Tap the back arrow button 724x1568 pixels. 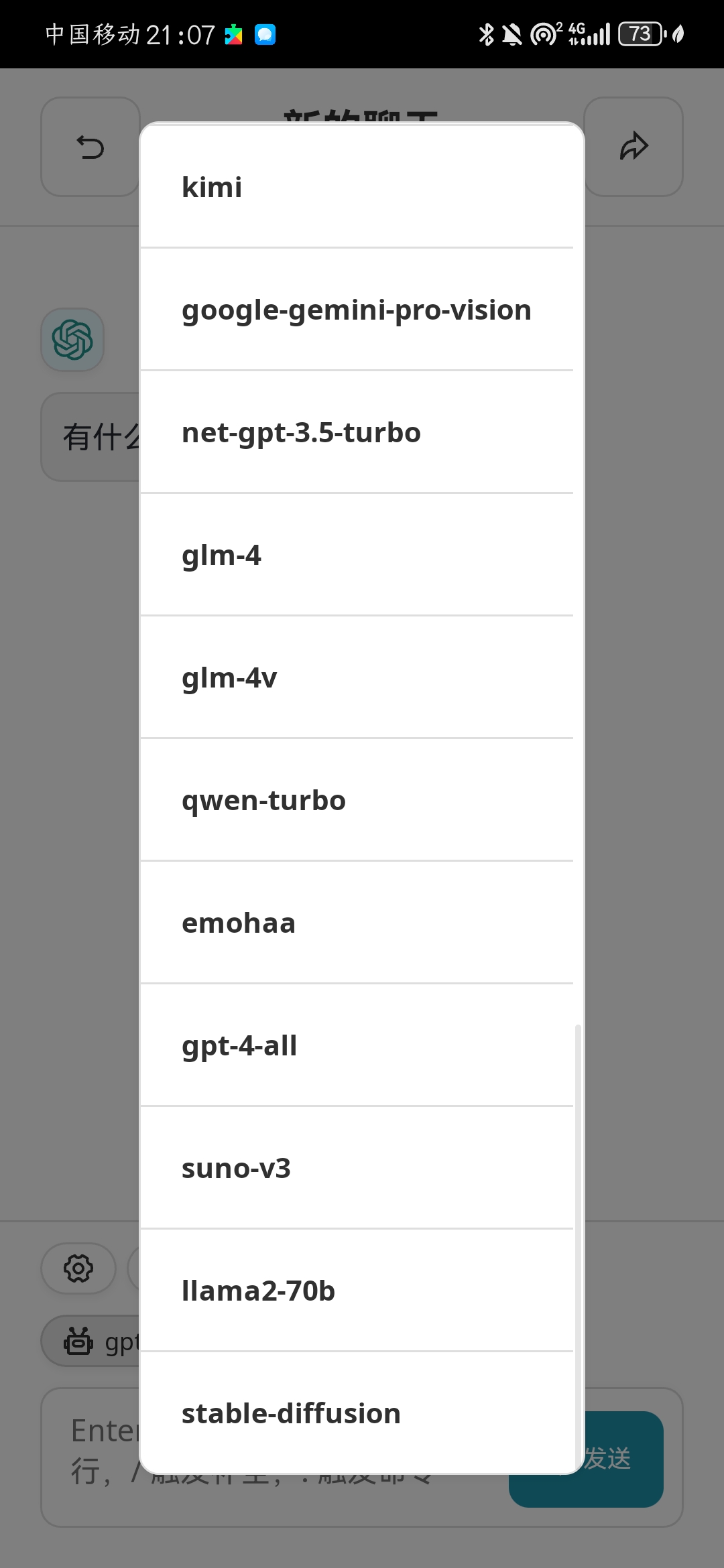[x=90, y=147]
